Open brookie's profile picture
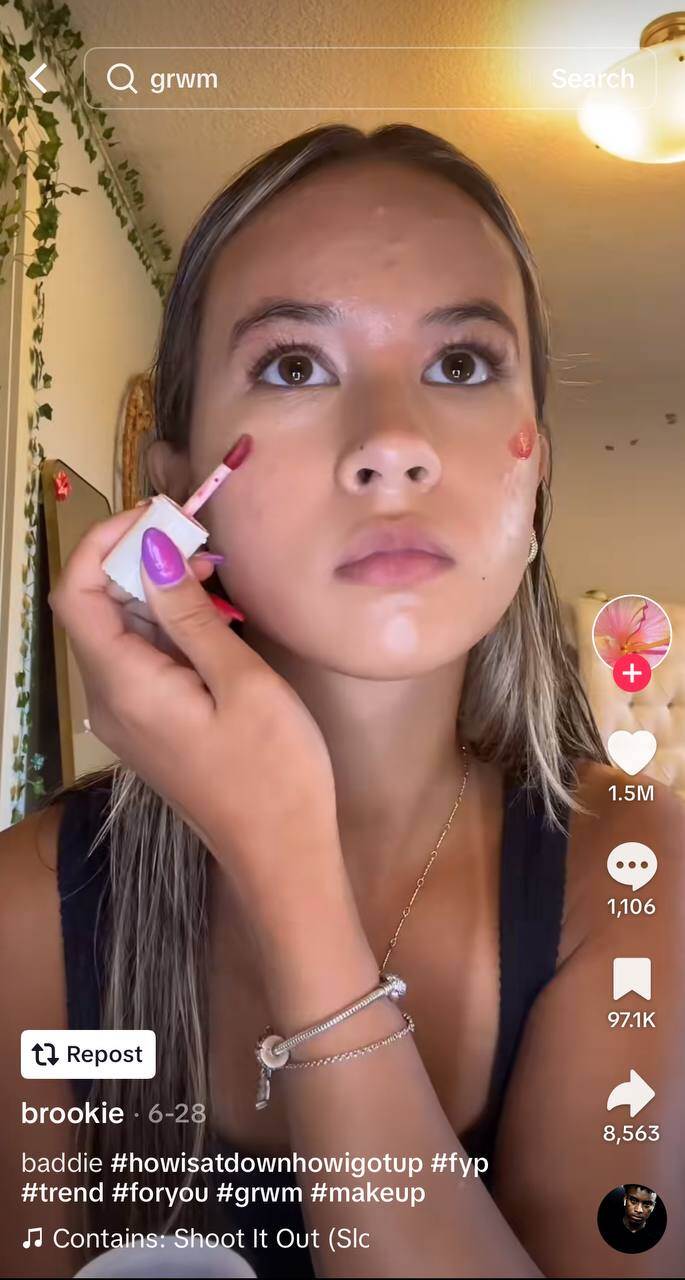Image resolution: width=685 pixels, height=1280 pixels. point(631,633)
